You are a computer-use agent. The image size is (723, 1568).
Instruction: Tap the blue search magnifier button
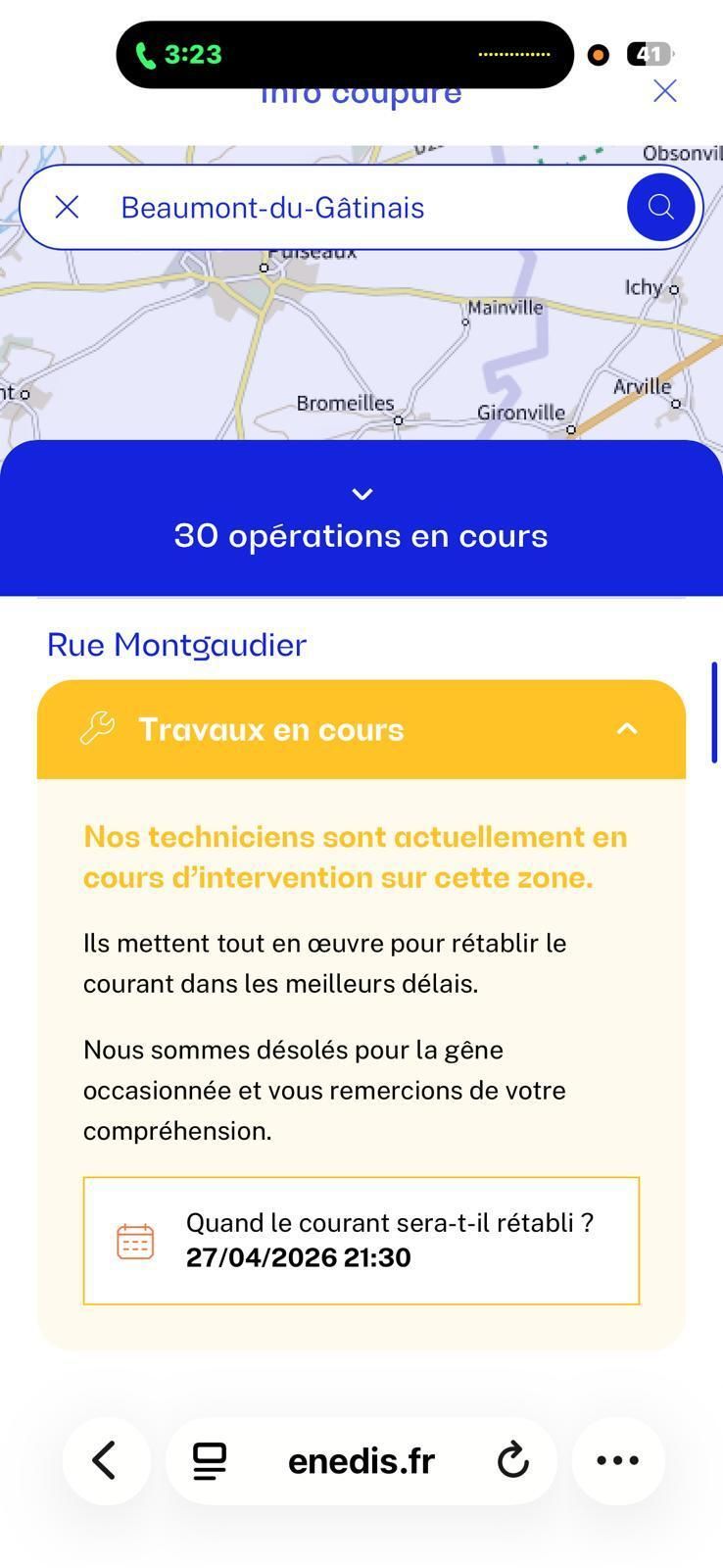point(660,207)
